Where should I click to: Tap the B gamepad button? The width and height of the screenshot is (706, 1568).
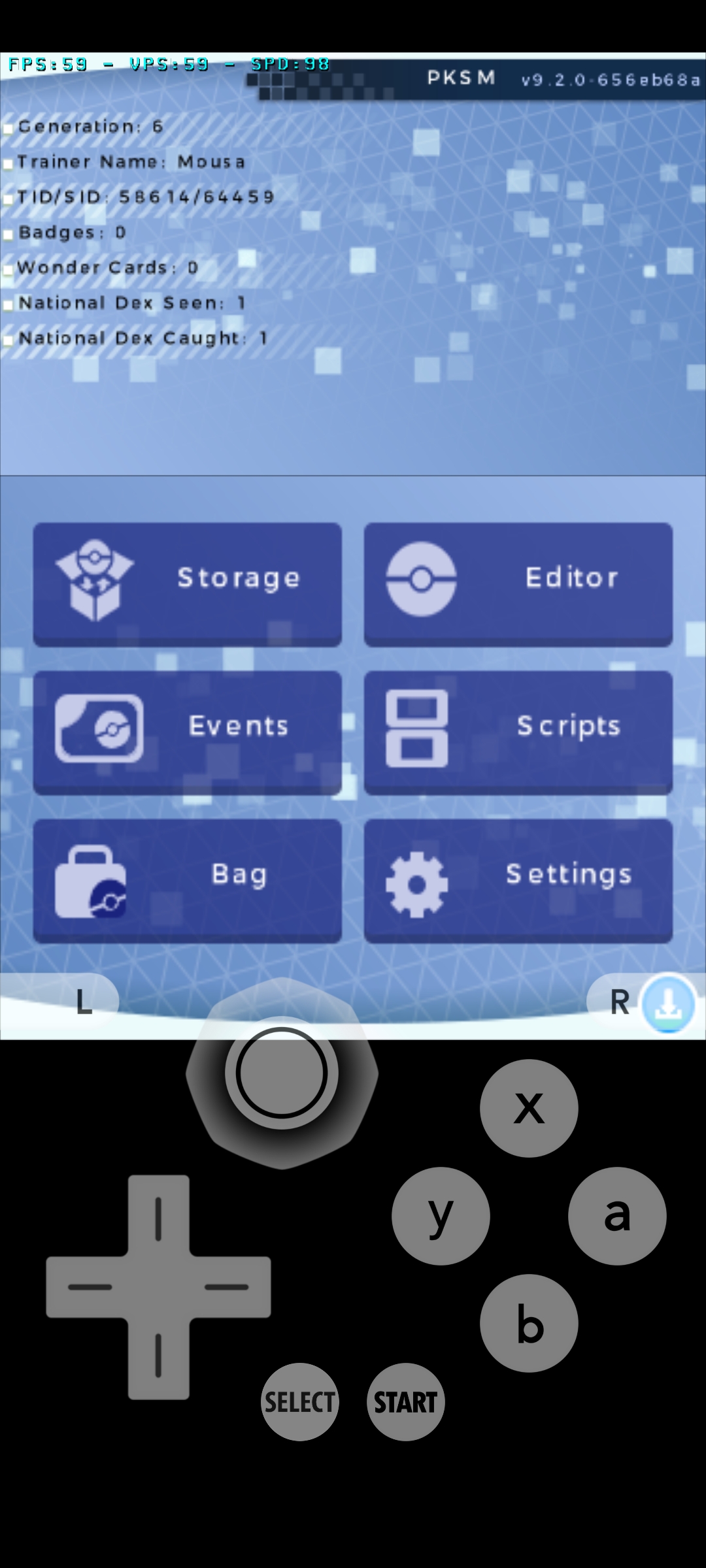529,1323
